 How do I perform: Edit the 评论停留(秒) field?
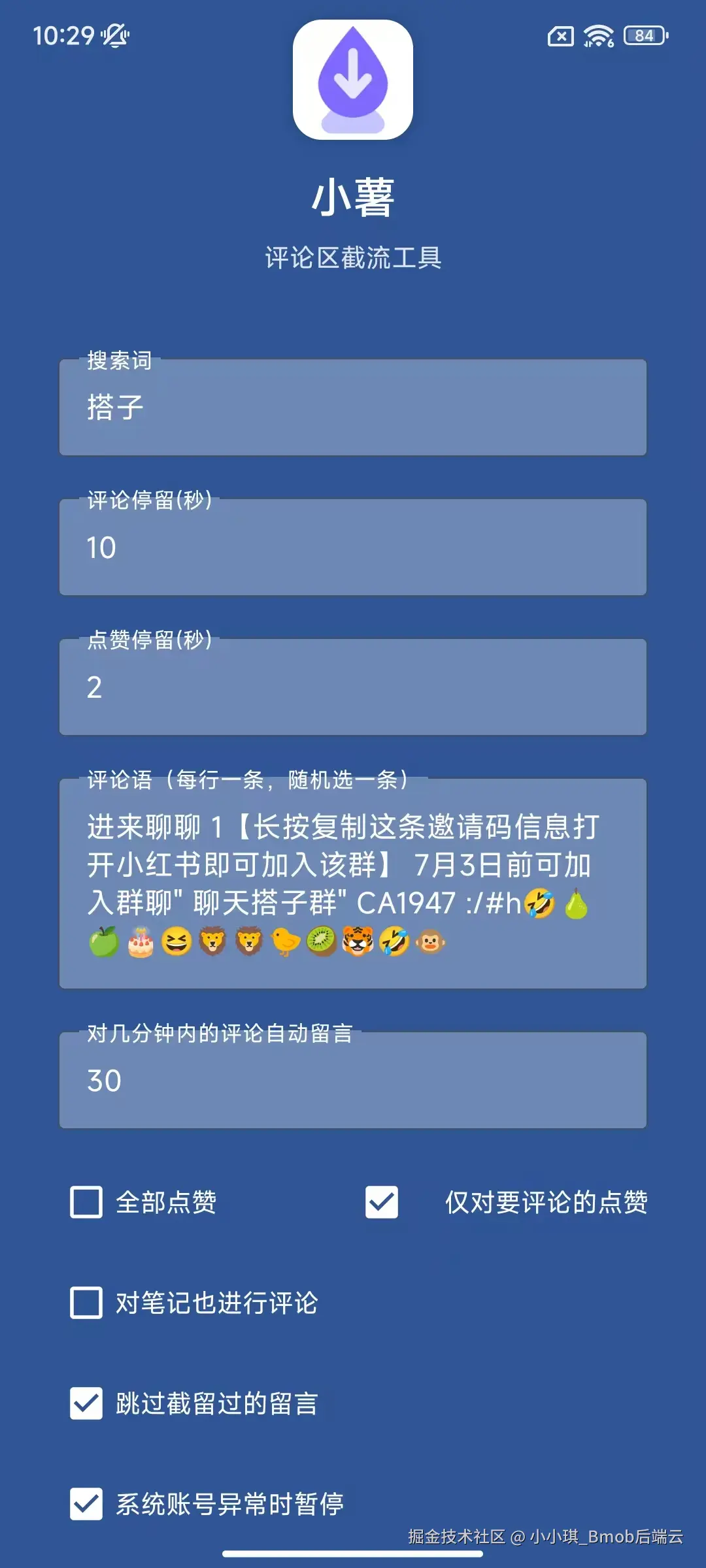(353, 547)
